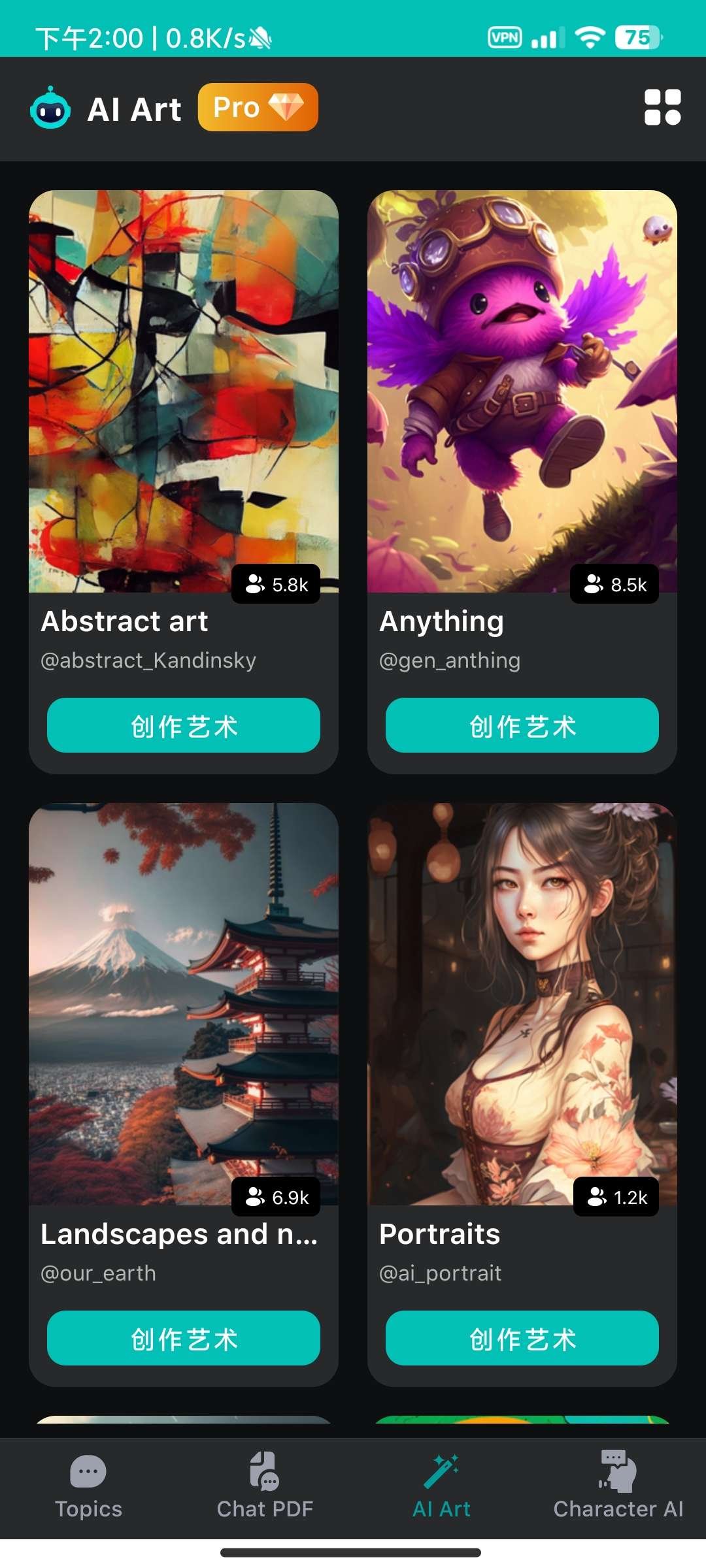Open the Abstract art style card
This screenshot has height=1568, width=706.
[x=184, y=392]
